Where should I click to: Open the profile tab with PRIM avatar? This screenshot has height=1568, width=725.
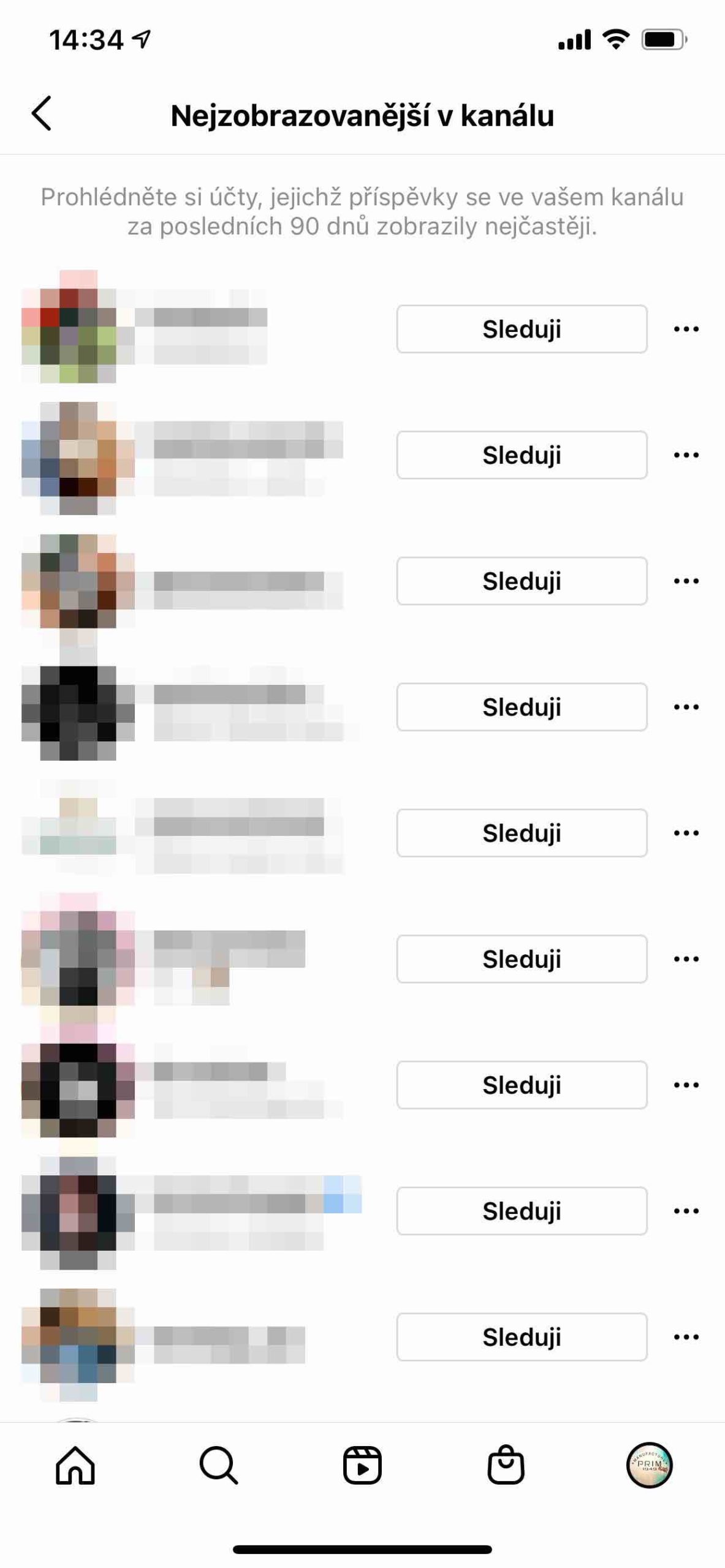(x=649, y=1465)
